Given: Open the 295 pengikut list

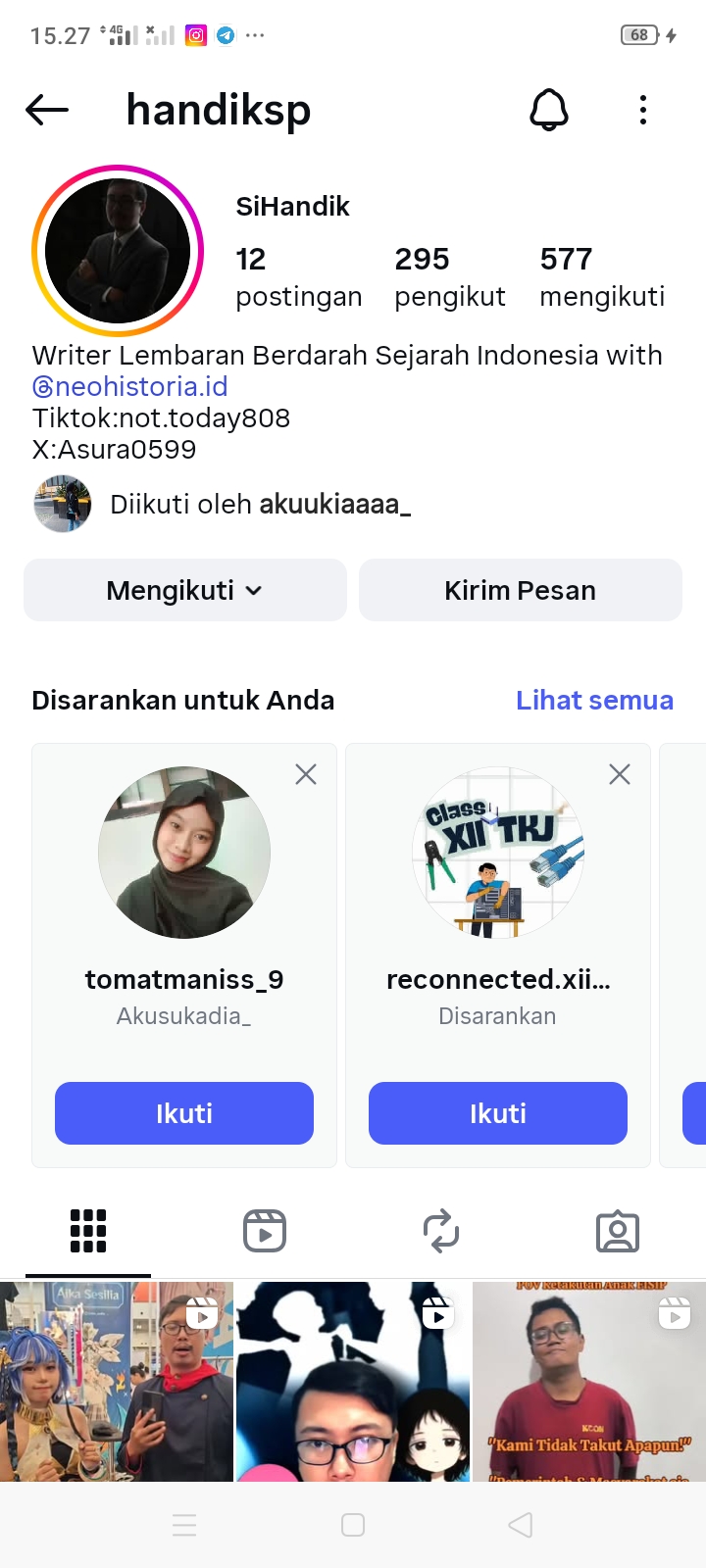Looking at the screenshot, I should point(449,276).
